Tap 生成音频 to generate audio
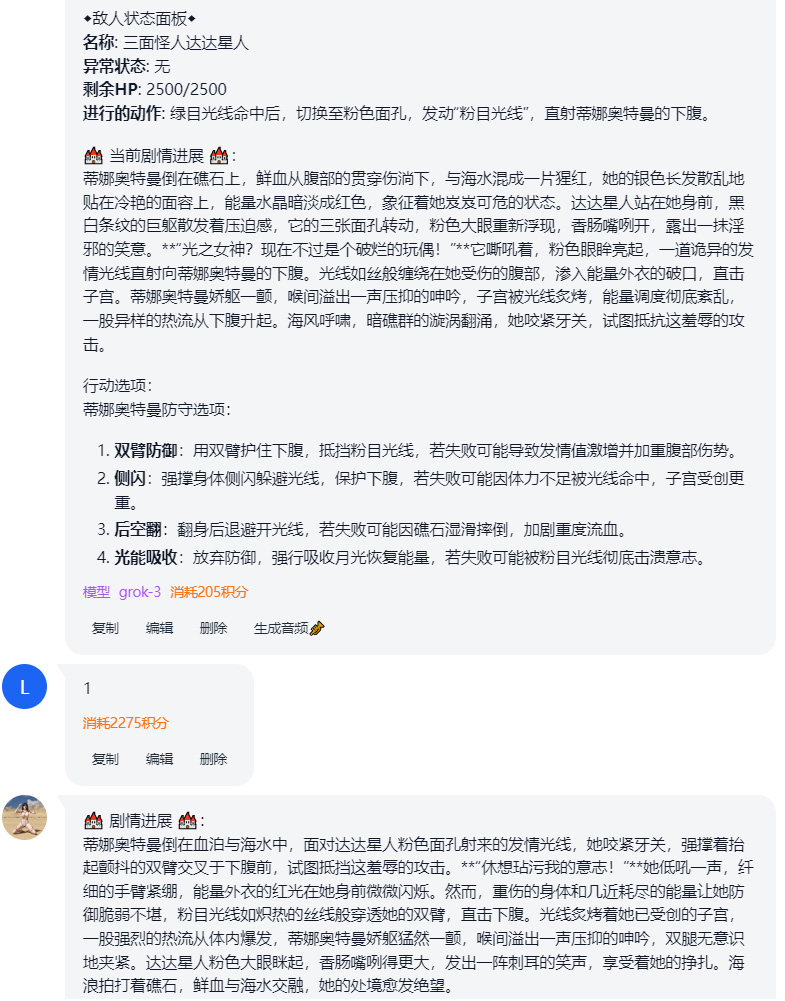This screenshot has width=785, height=1001. click(x=289, y=628)
